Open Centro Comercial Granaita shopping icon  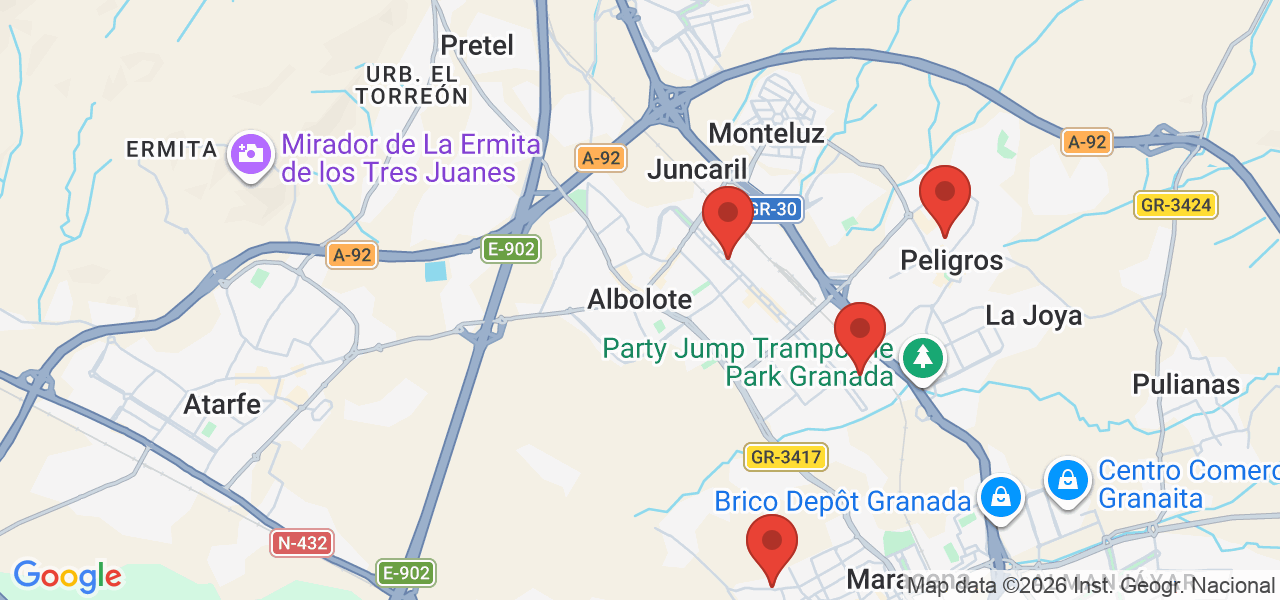click(x=1068, y=481)
